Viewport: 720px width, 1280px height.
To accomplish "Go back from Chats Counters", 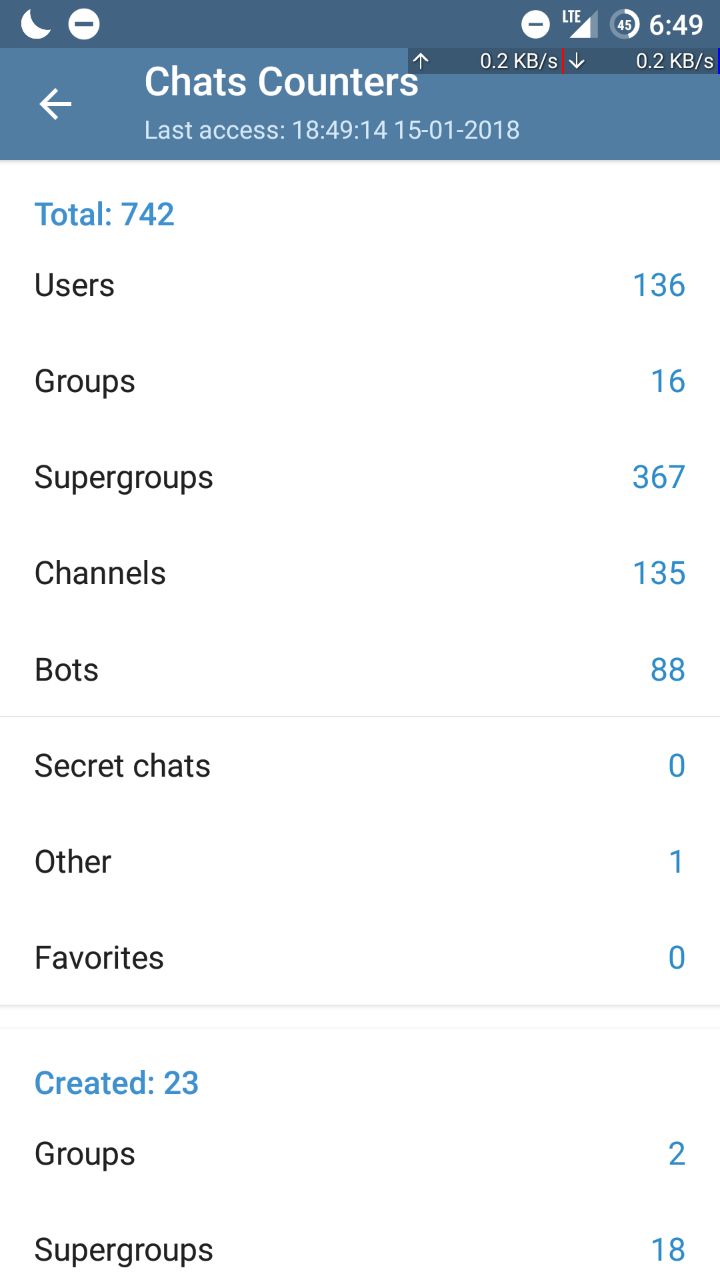I will coord(55,104).
